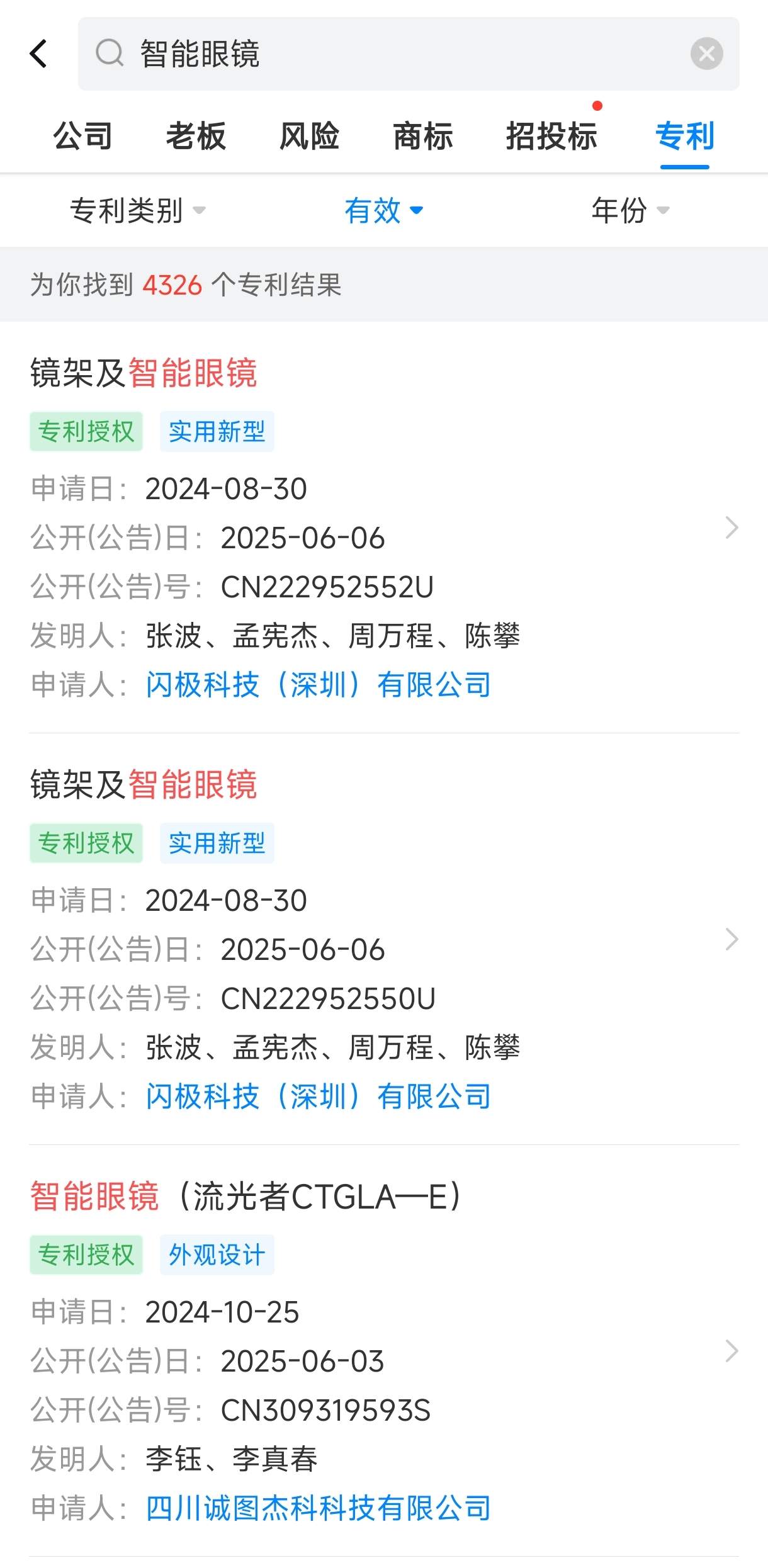
Task: Go back using the top-left arrow
Action: click(x=38, y=54)
